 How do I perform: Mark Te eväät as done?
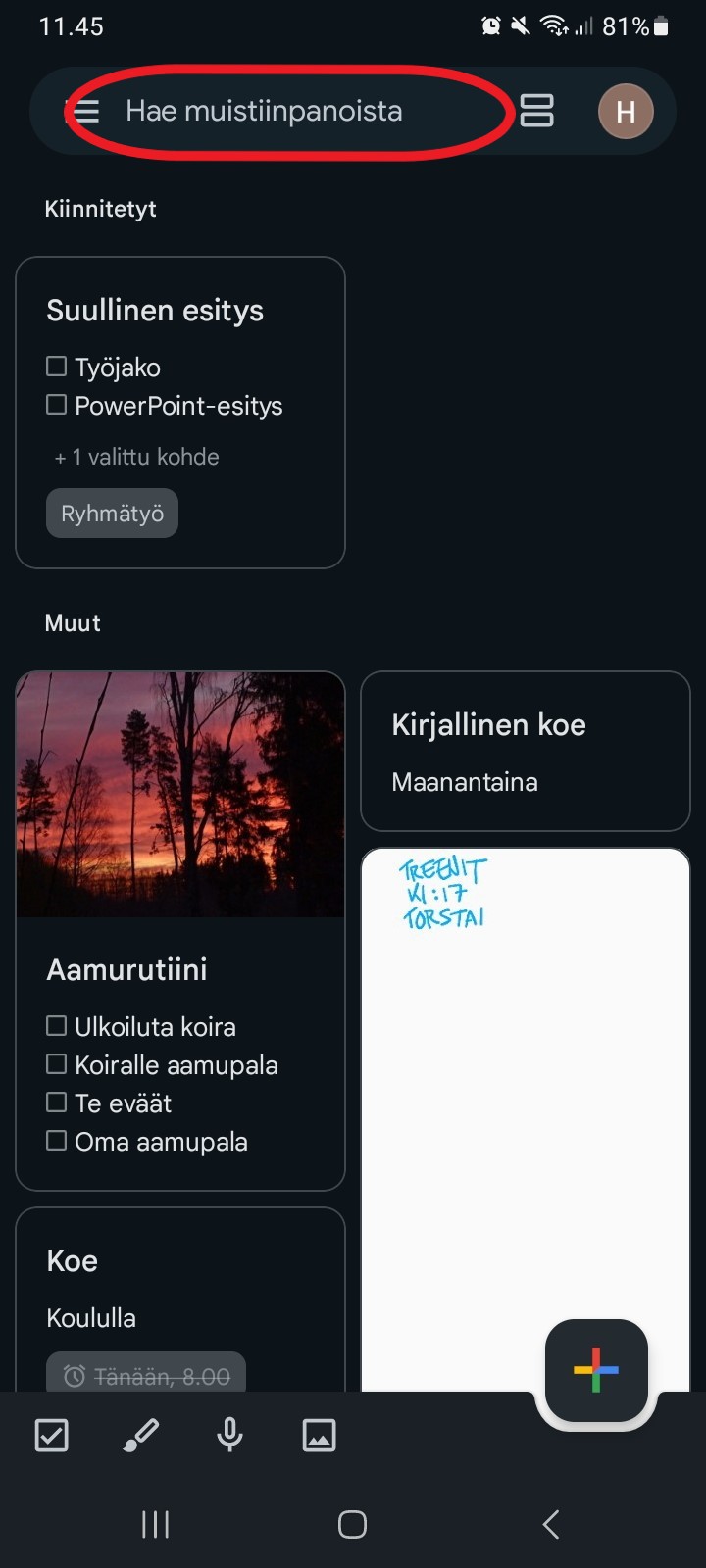57,1102
